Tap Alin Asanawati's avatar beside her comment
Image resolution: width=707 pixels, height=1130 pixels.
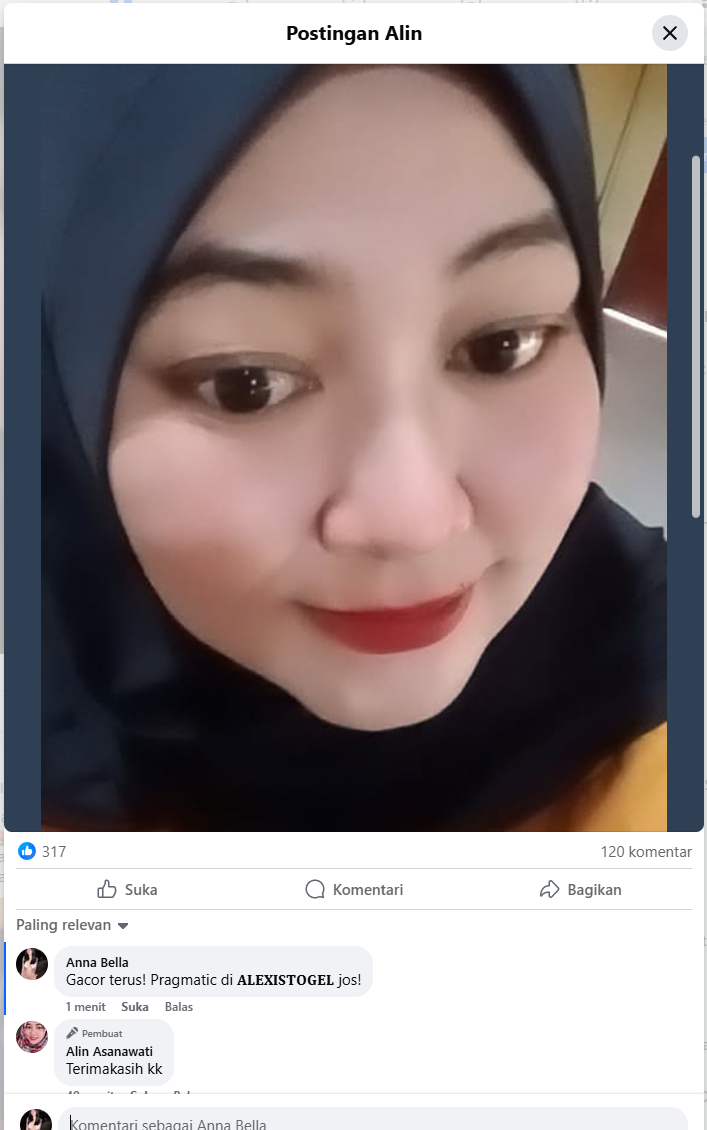click(x=32, y=1037)
